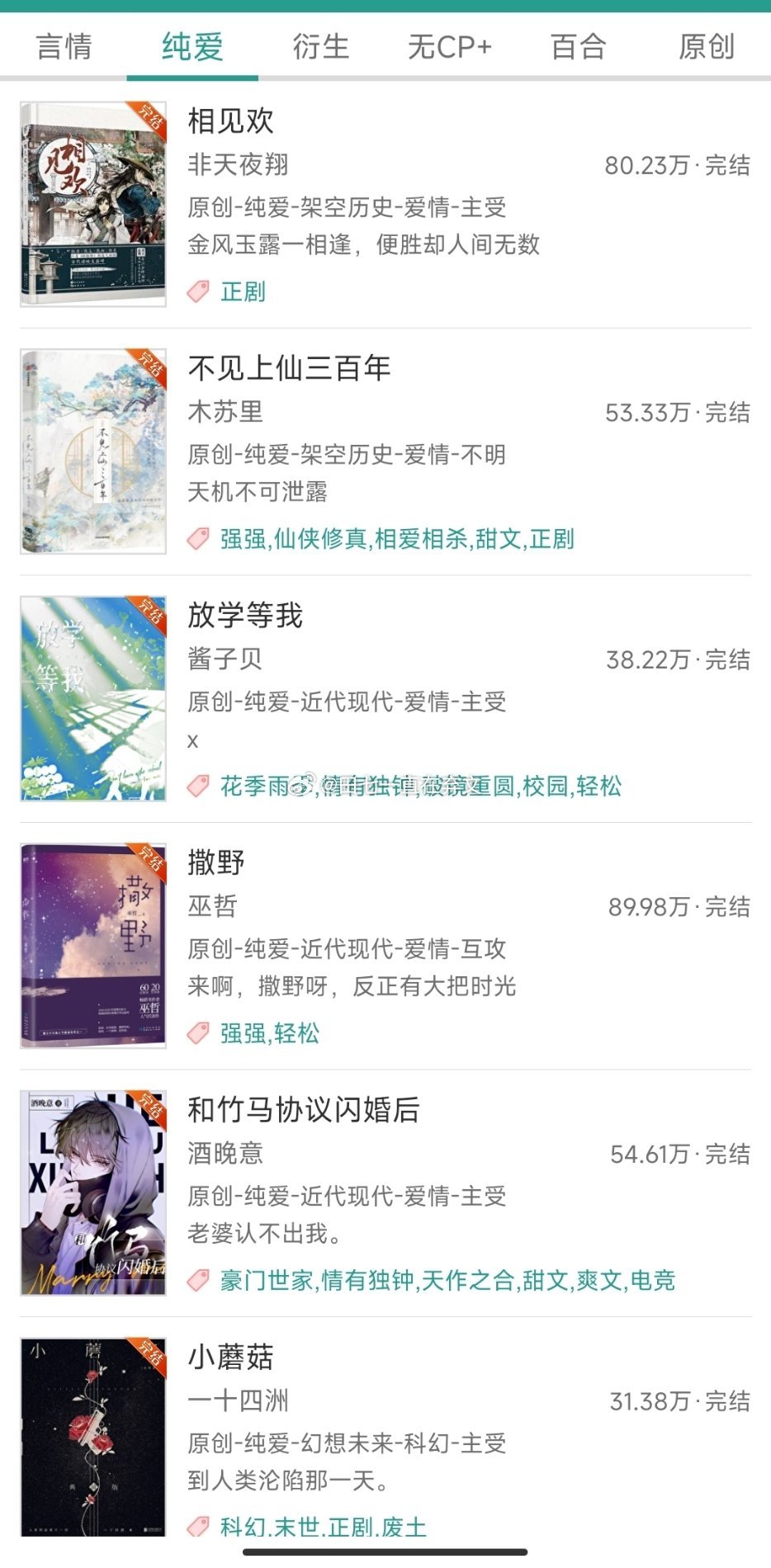Click the tag icon under 不见上仙三百年
The image size is (771, 1568).
(198, 538)
